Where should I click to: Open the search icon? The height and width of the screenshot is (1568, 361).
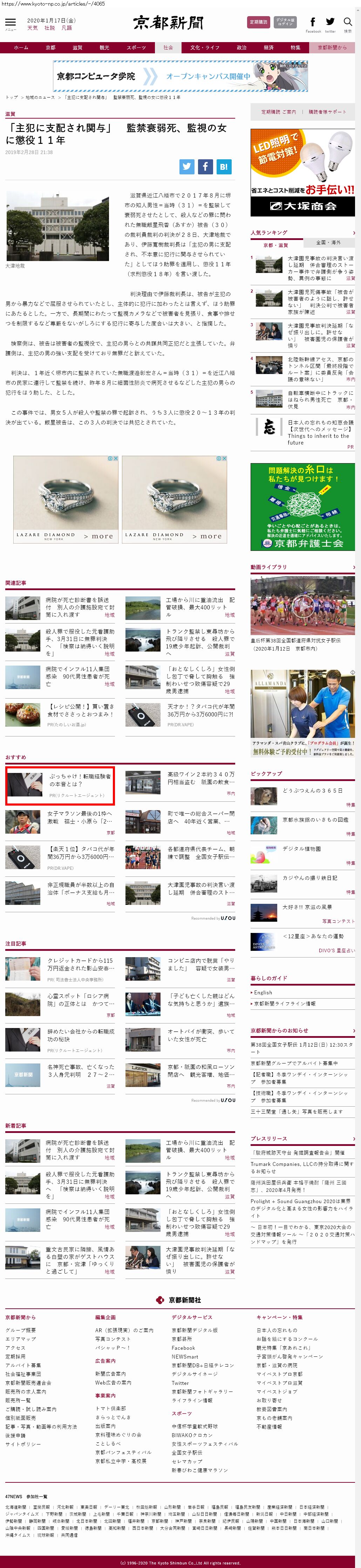pyautogui.click(x=348, y=22)
